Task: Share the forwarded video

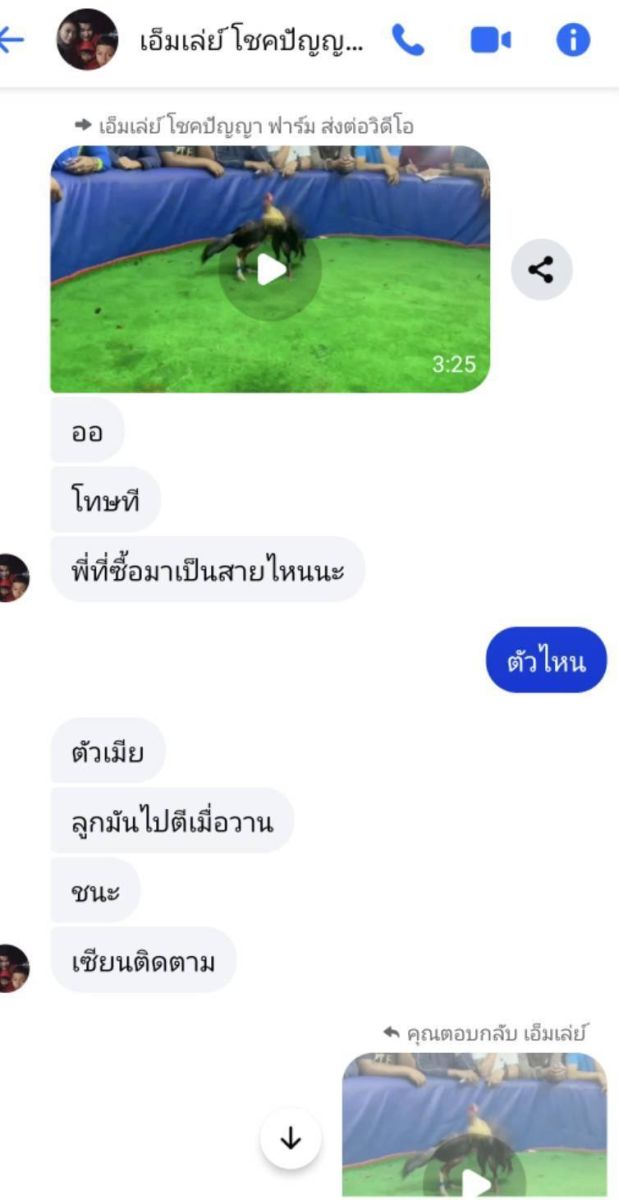Action: [542, 269]
